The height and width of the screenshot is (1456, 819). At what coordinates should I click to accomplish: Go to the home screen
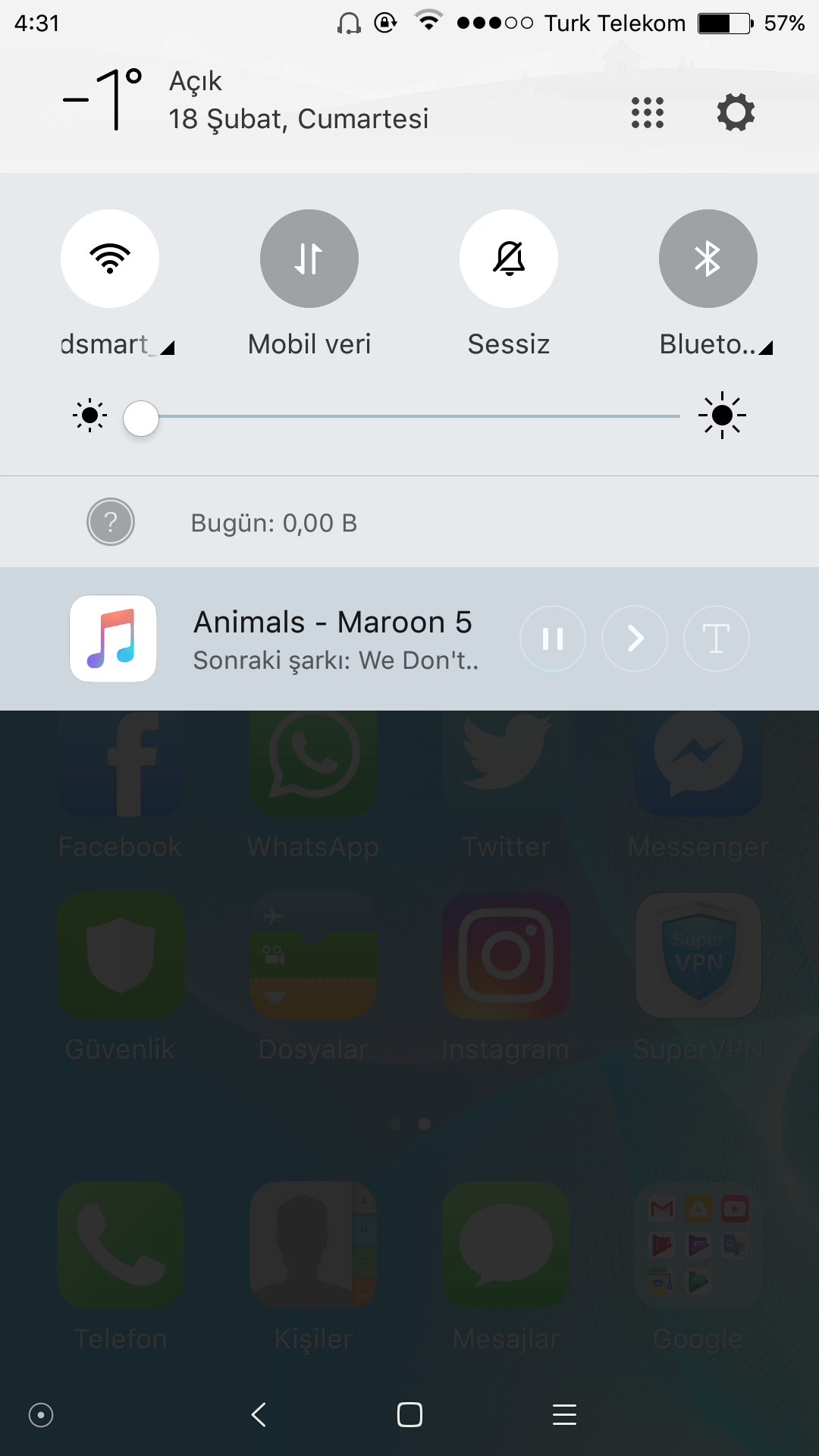409,1414
